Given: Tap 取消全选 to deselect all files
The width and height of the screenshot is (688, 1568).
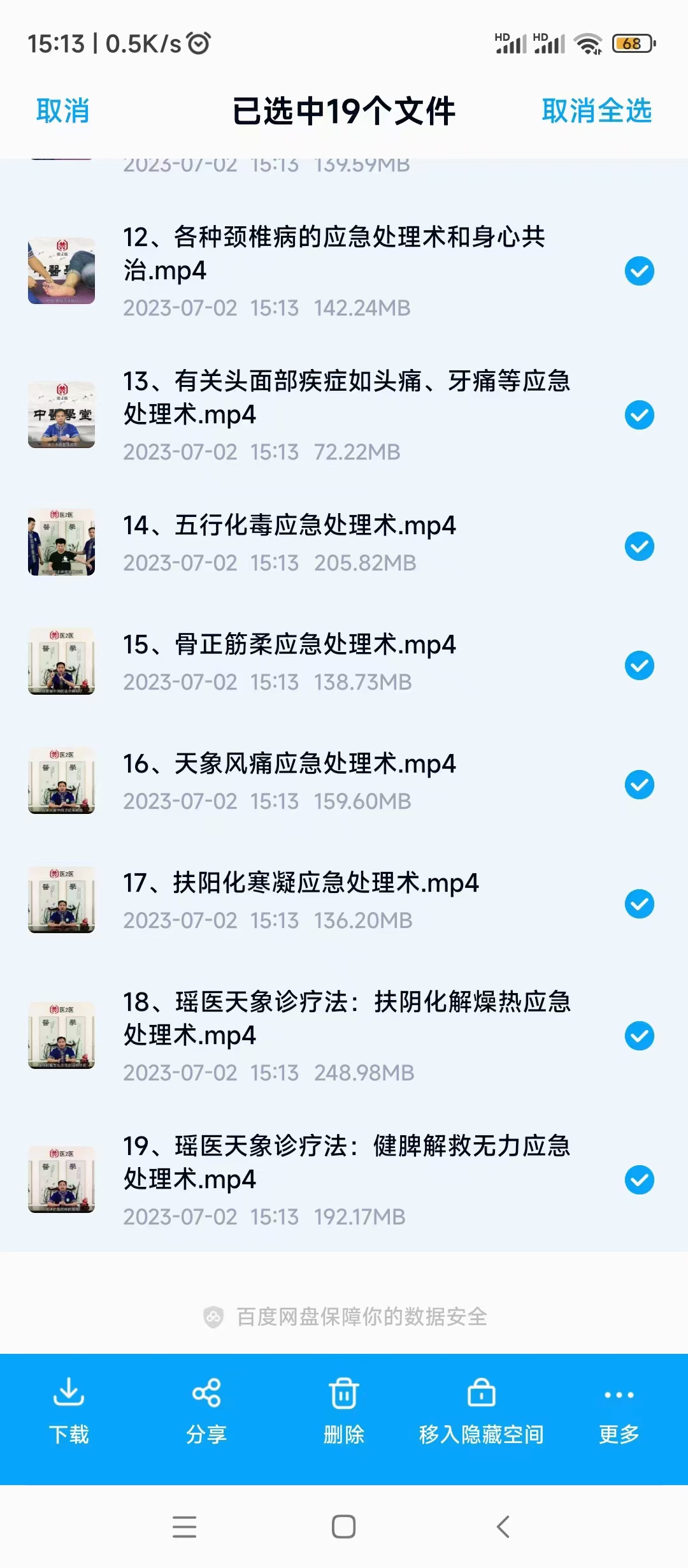Looking at the screenshot, I should coord(596,111).
